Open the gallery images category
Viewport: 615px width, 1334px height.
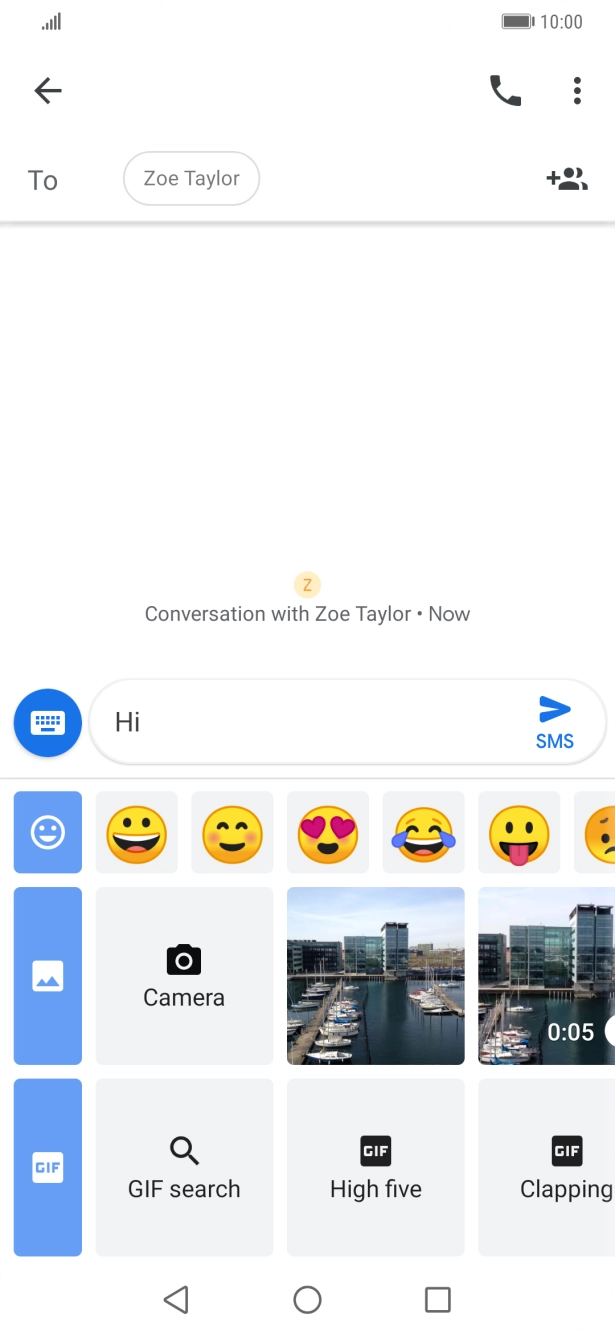point(48,975)
